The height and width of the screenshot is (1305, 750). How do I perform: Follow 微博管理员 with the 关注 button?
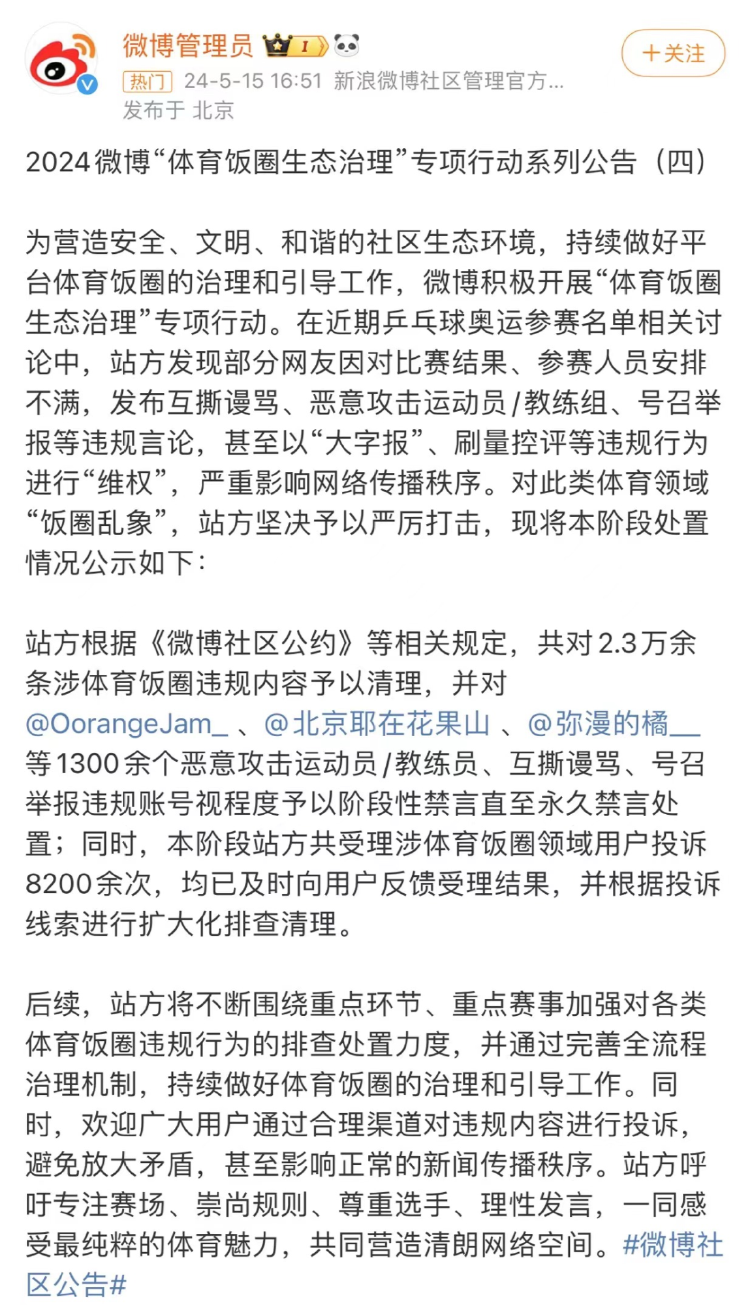pyautogui.click(x=673, y=53)
